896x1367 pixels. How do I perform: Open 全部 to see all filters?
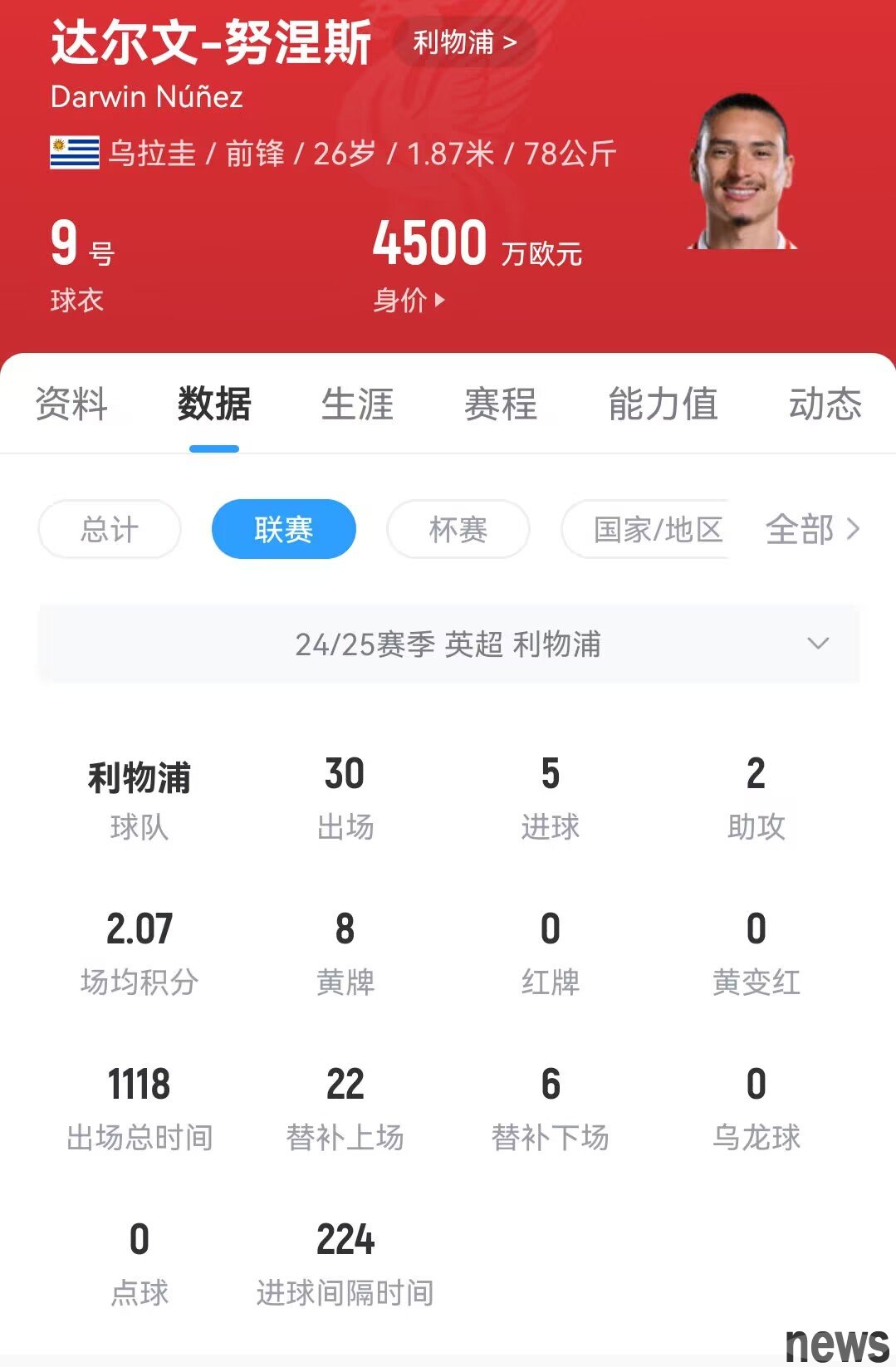click(811, 529)
